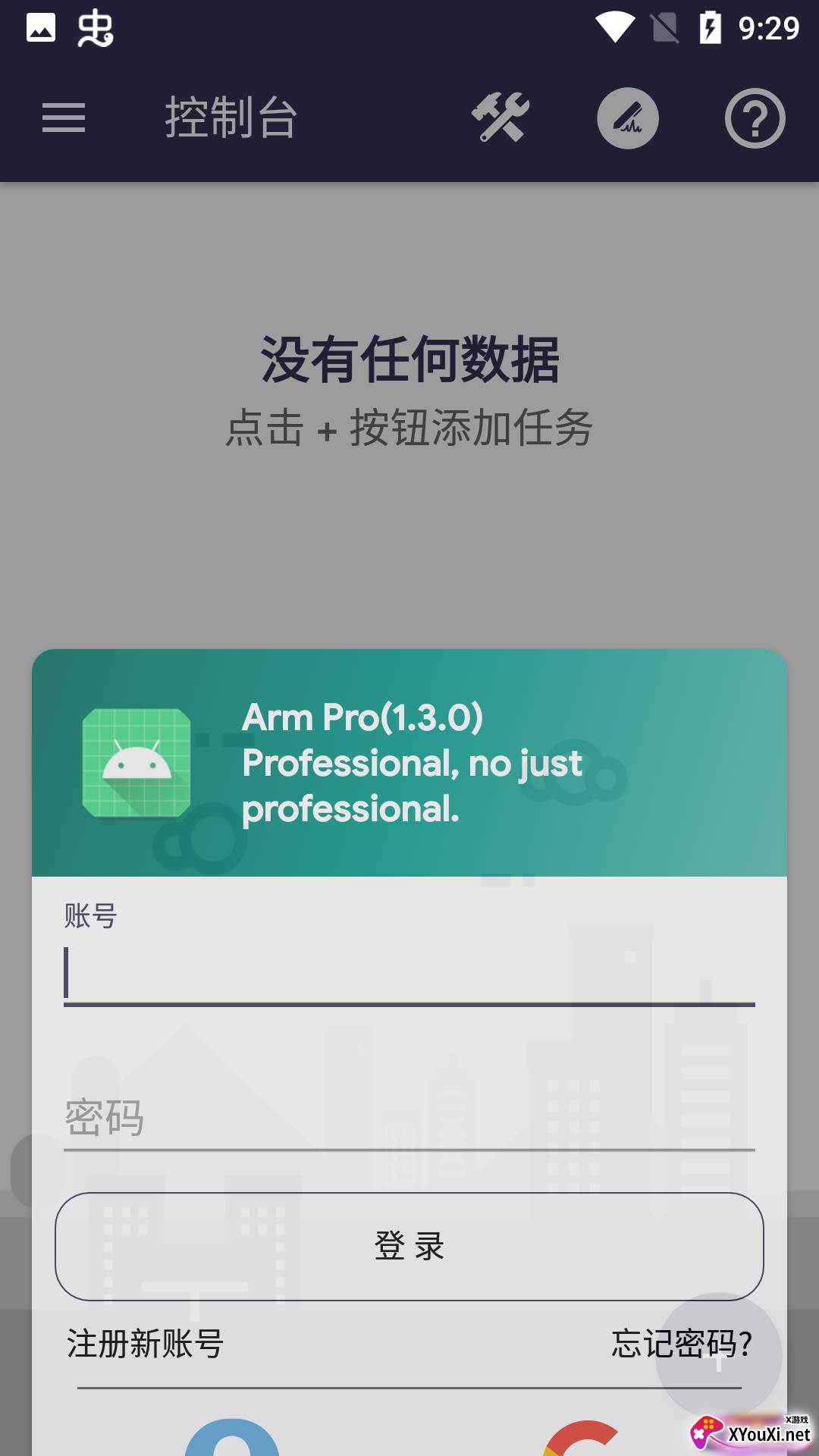Screen dimensions: 819x1456
Task: Open 注册新账号 to register
Action: coord(145,1344)
